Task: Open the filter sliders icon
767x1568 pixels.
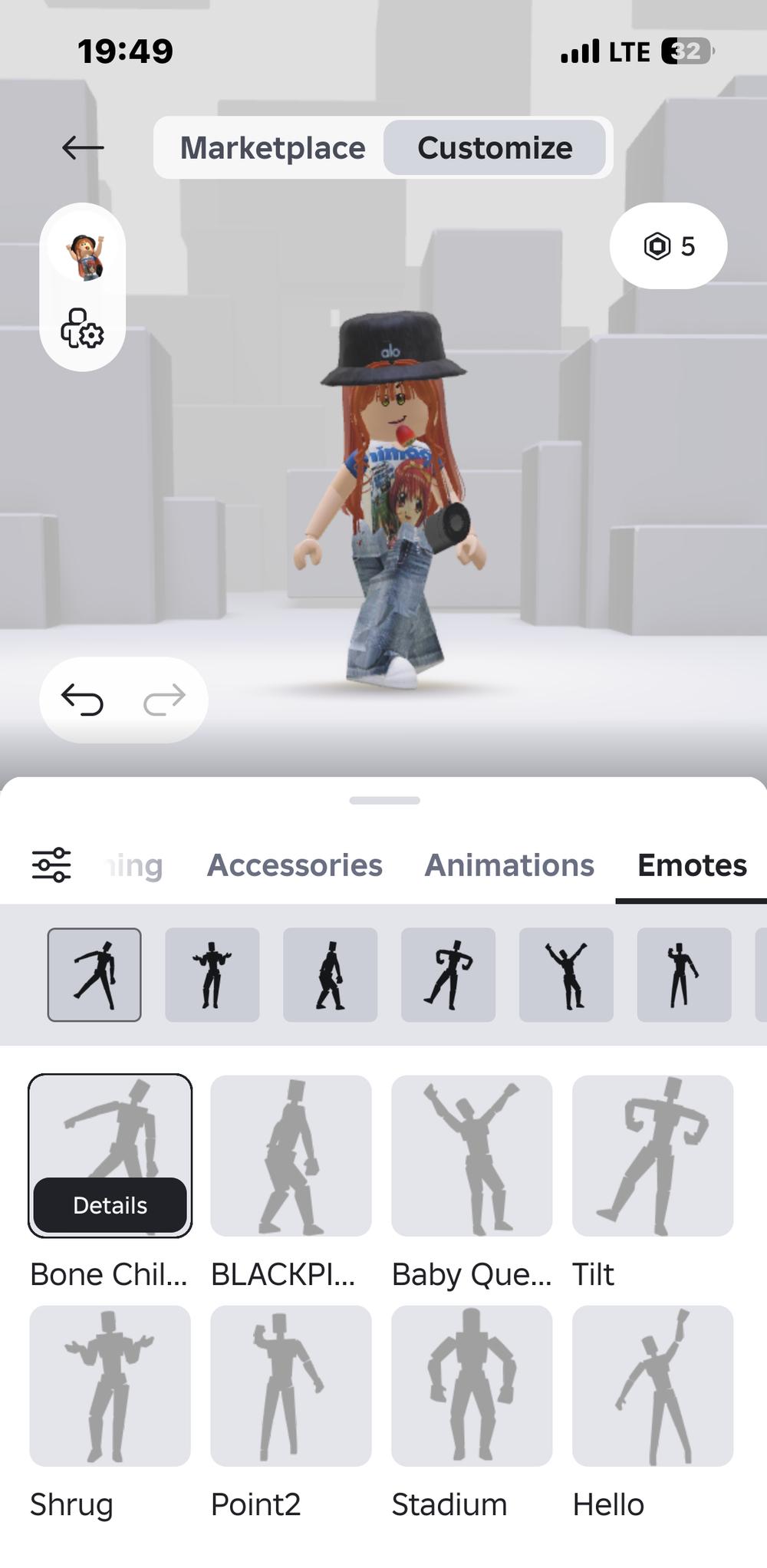Action: 51,865
